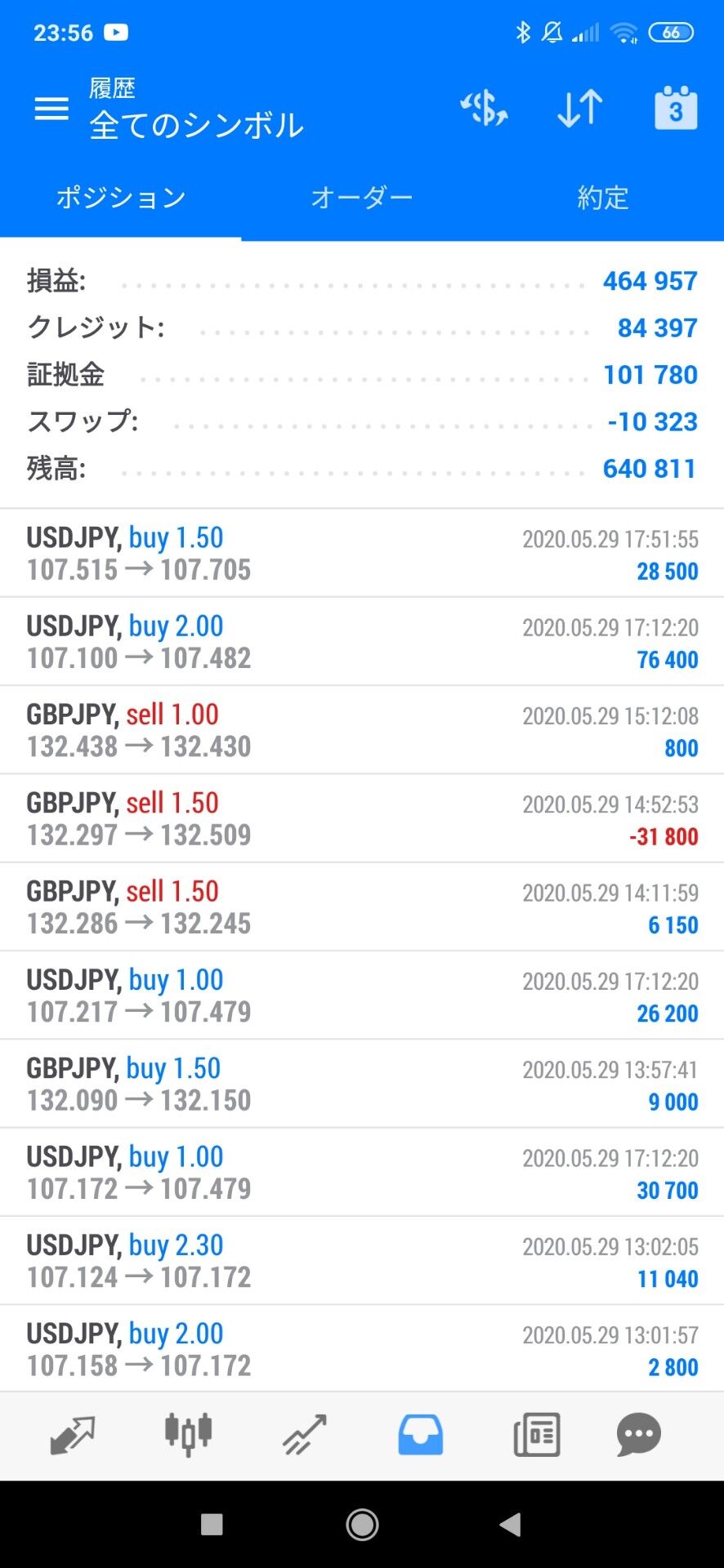Viewport: 724px width, 1568px height.
Task: Open the chat bubble tab
Action: [x=638, y=1435]
